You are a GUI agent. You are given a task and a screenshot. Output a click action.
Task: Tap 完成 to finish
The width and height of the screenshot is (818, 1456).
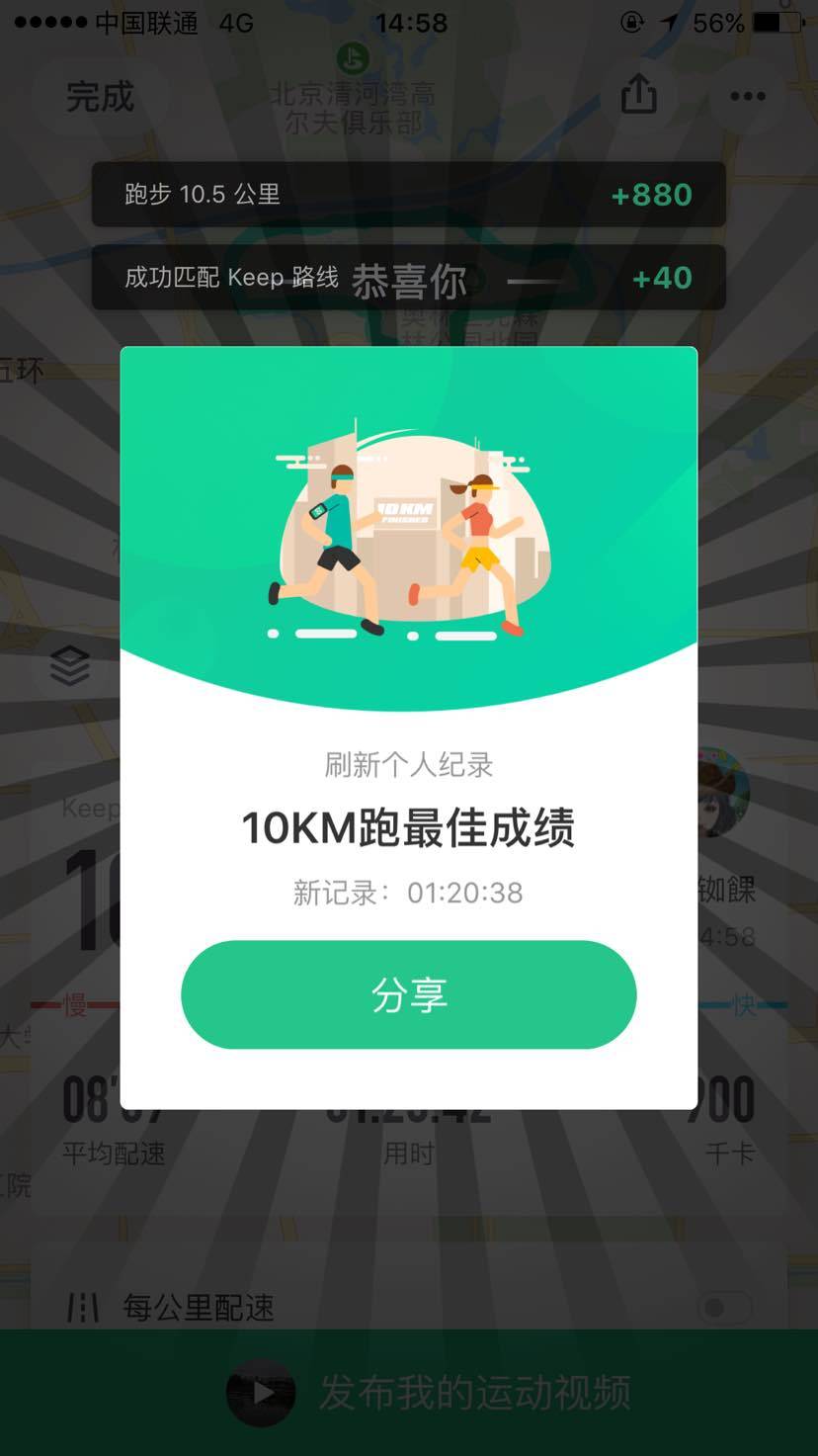pyautogui.click(x=100, y=97)
